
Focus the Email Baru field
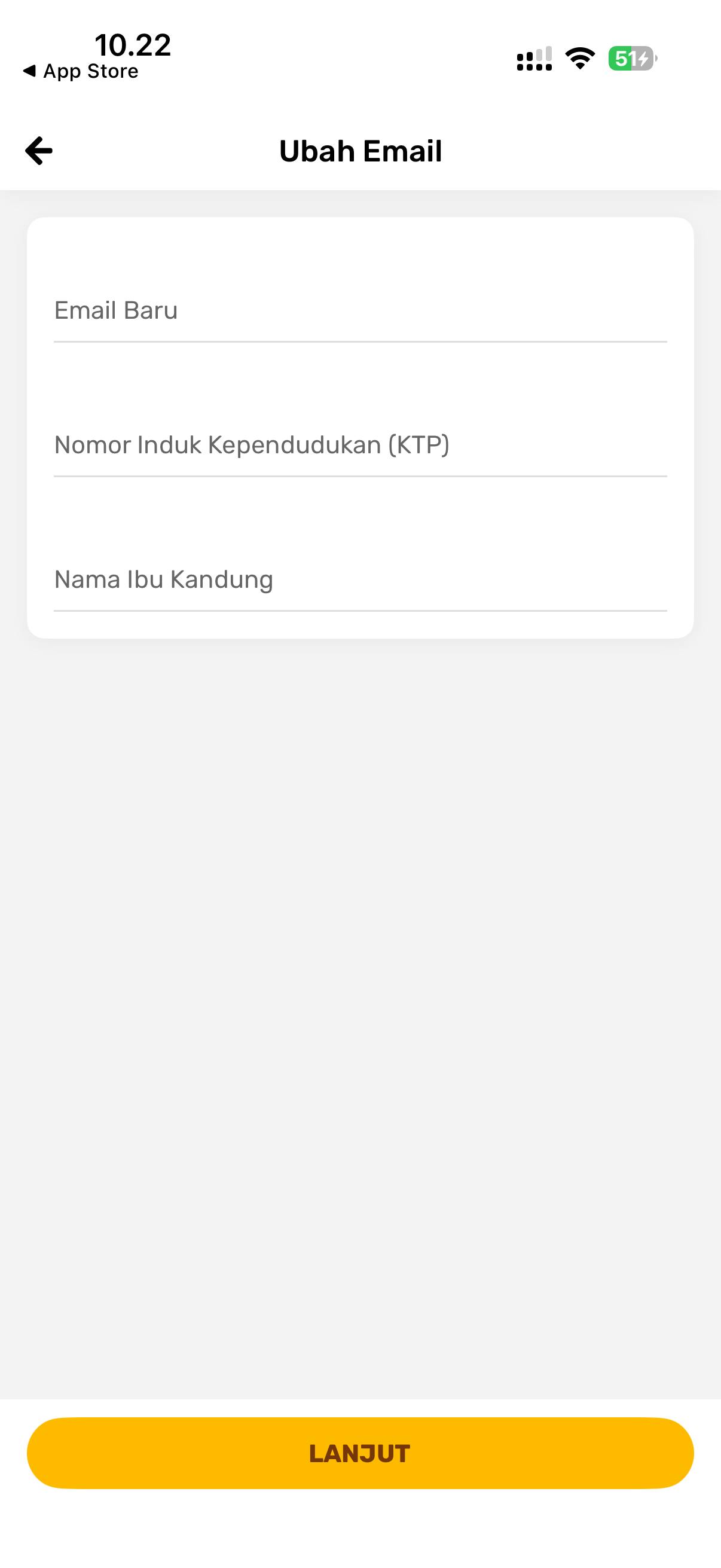(x=360, y=311)
